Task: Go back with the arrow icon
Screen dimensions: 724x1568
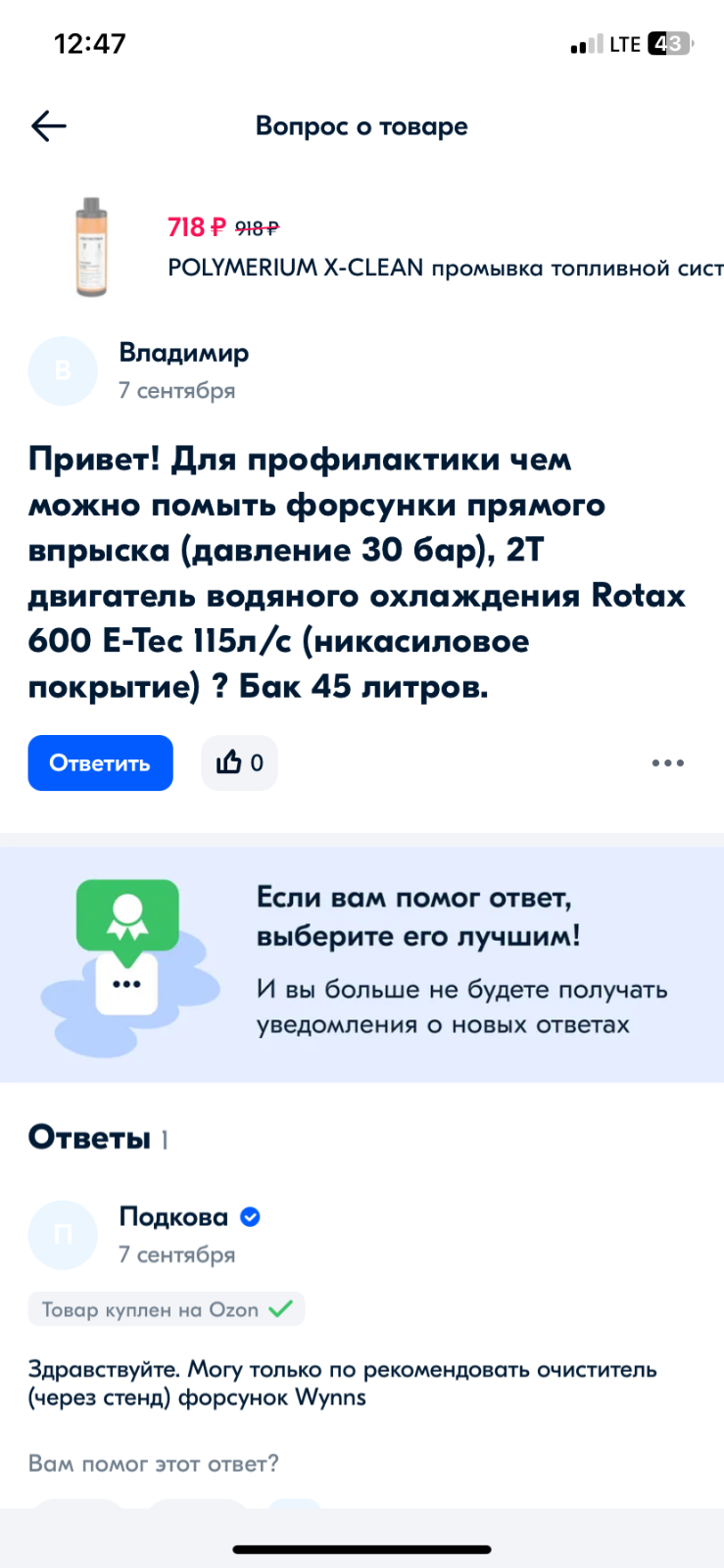Action: [48, 125]
